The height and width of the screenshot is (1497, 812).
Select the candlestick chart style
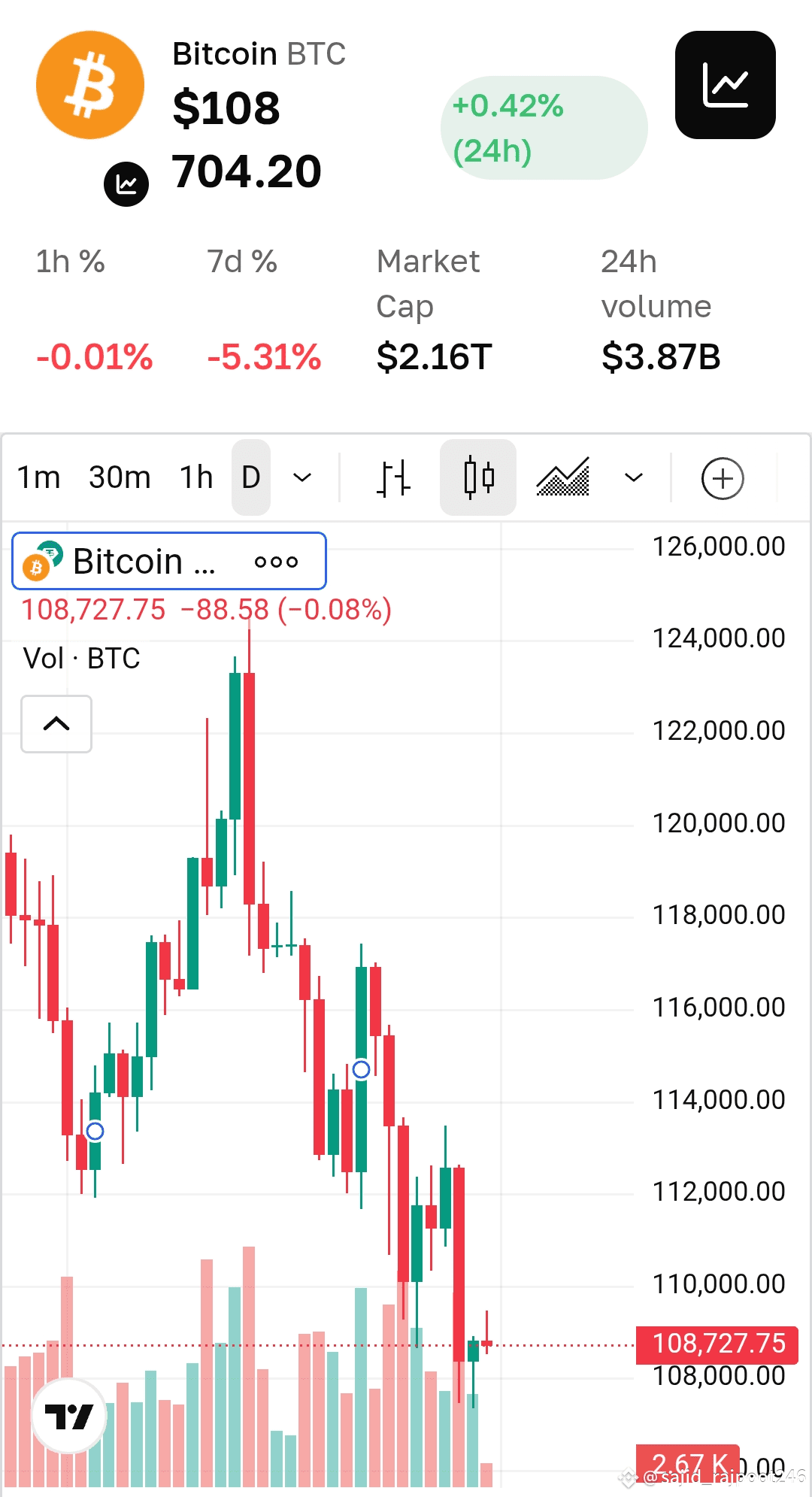pos(478,477)
